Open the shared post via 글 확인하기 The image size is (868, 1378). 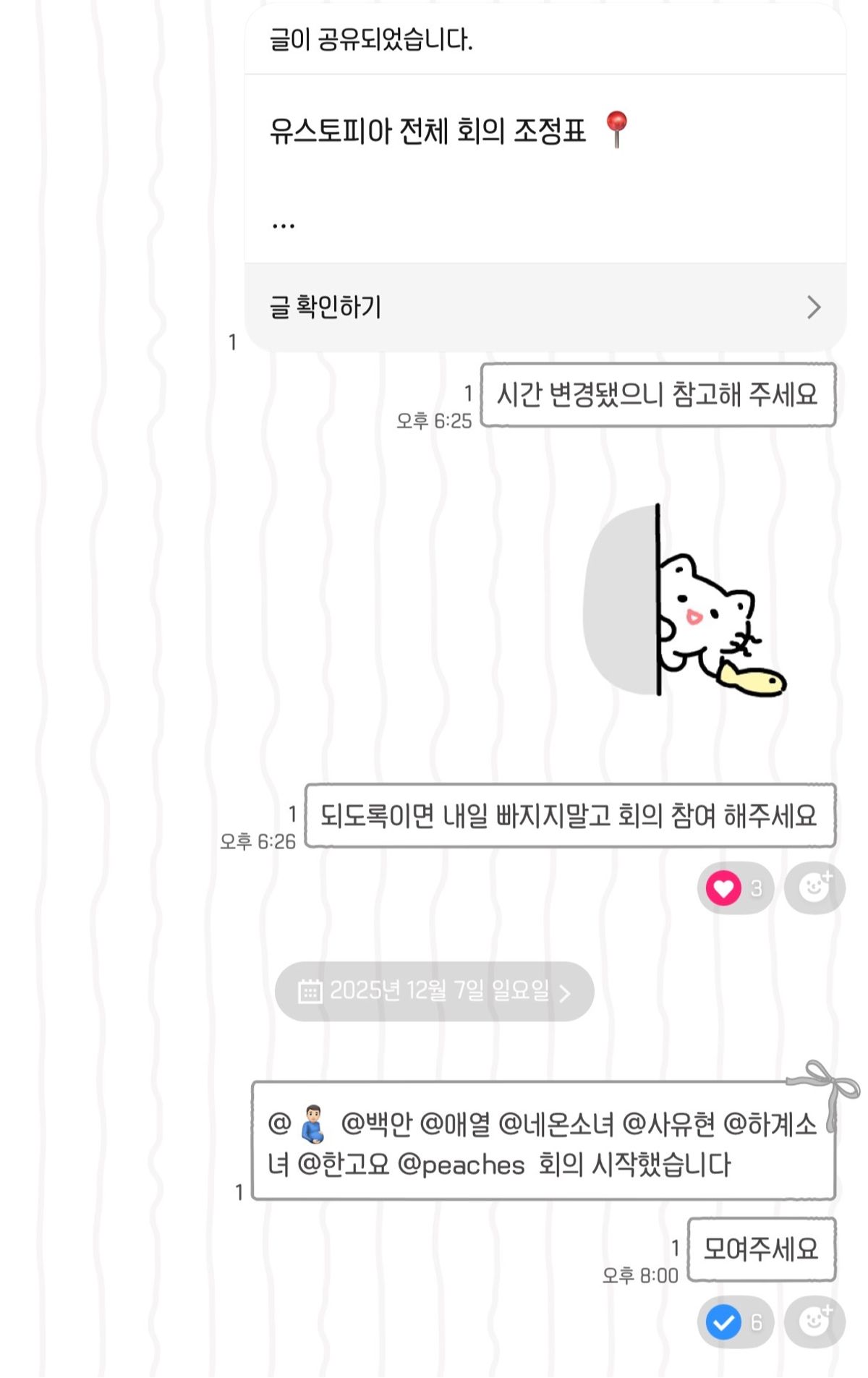[544, 307]
